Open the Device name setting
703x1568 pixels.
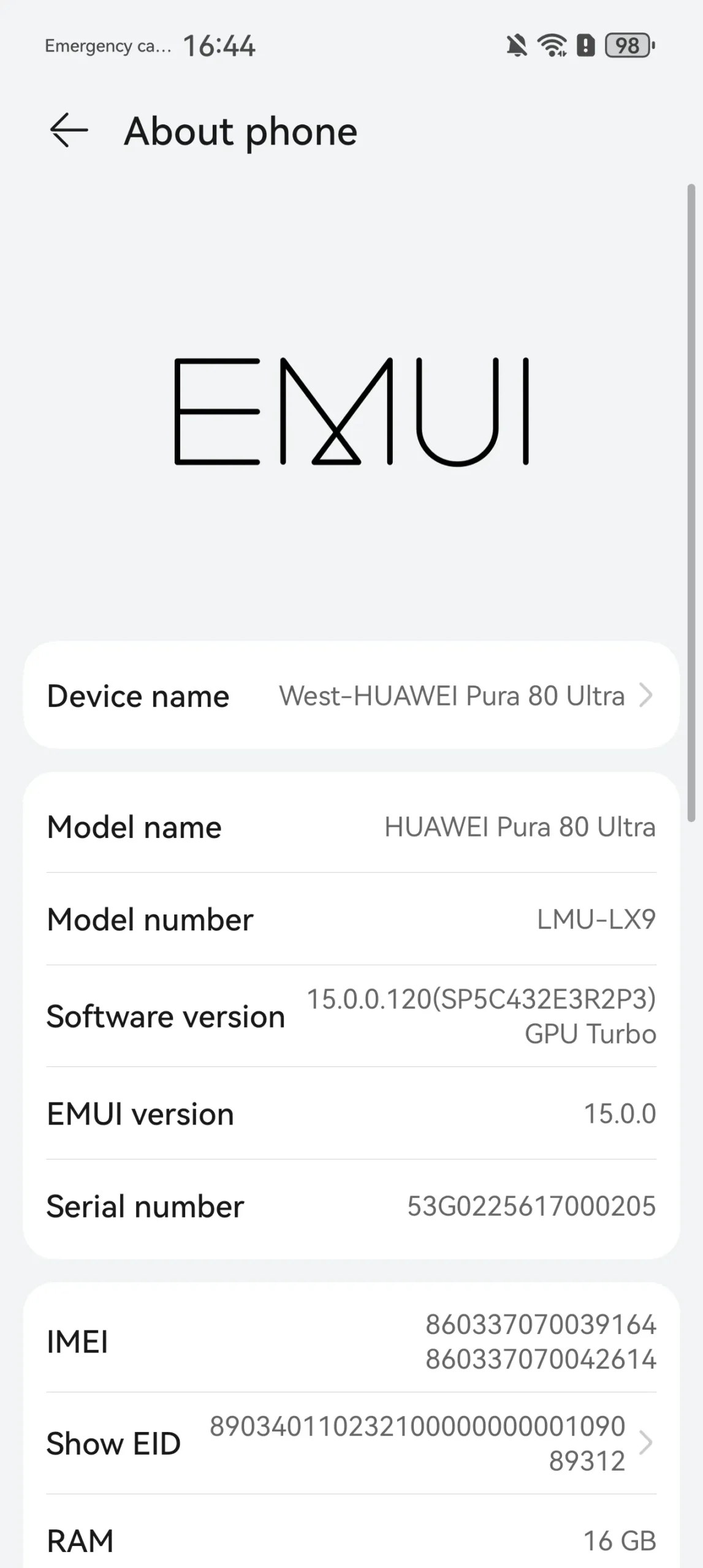(x=351, y=695)
